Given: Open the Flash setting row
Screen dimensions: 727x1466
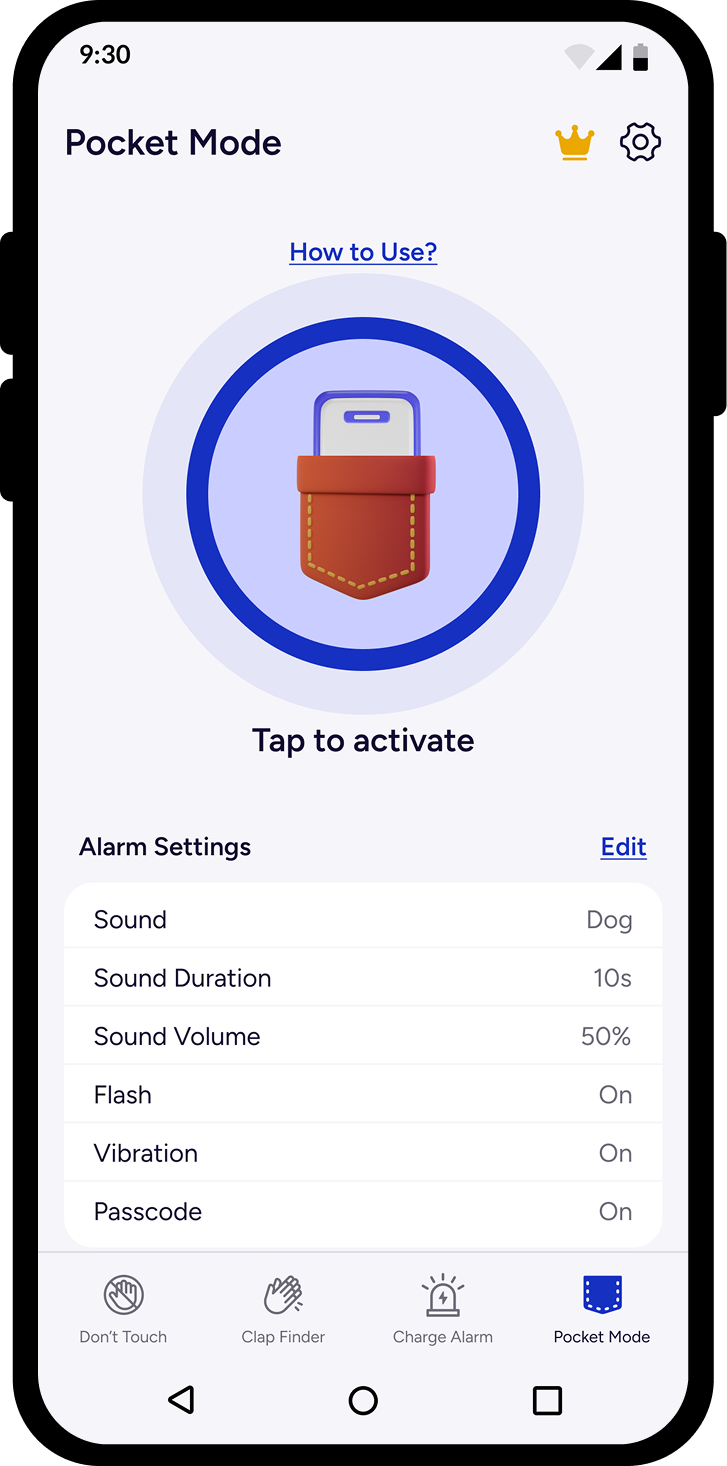Looking at the screenshot, I should pos(363,1095).
